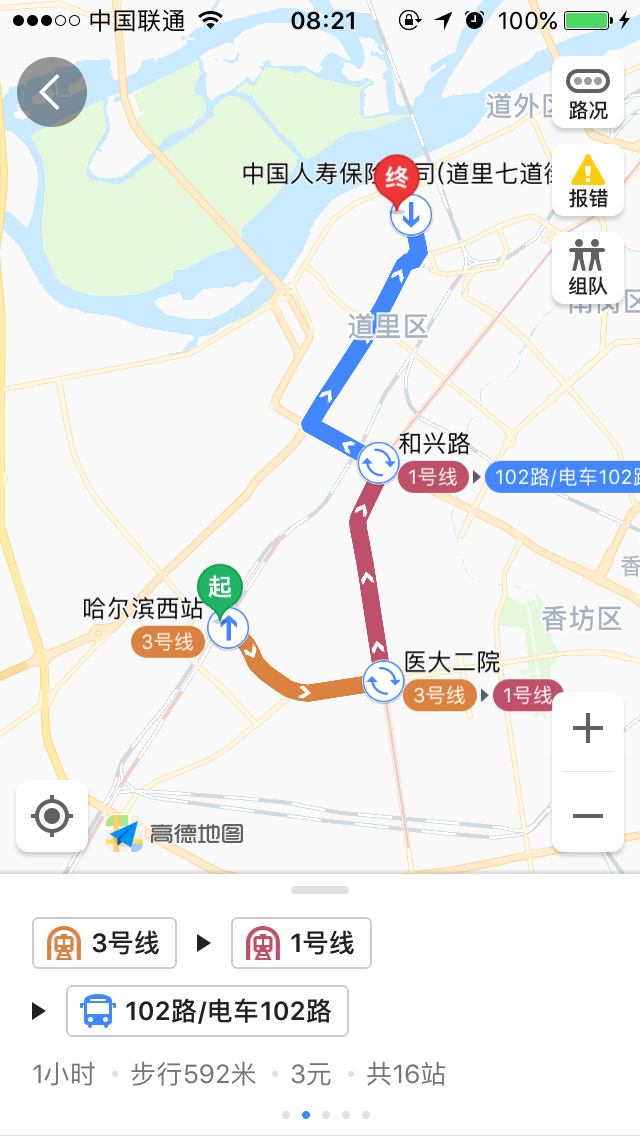640x1136 pixels.
Task: Open the 组队 team feature
Action: click(588, 268)
